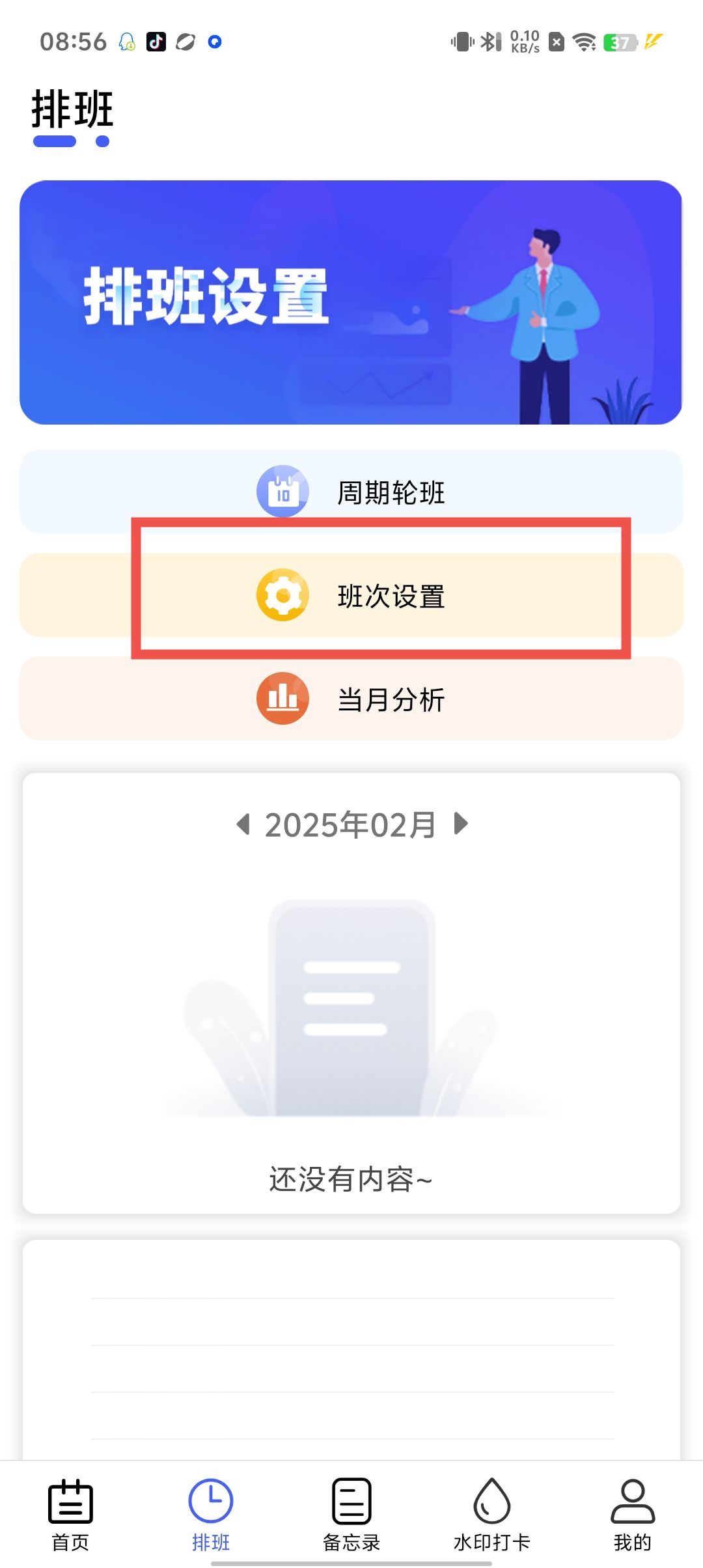The width and height of the screenshot is (703, 1568).
Task: Go to next month after 2025年02月
Action: 461,824
